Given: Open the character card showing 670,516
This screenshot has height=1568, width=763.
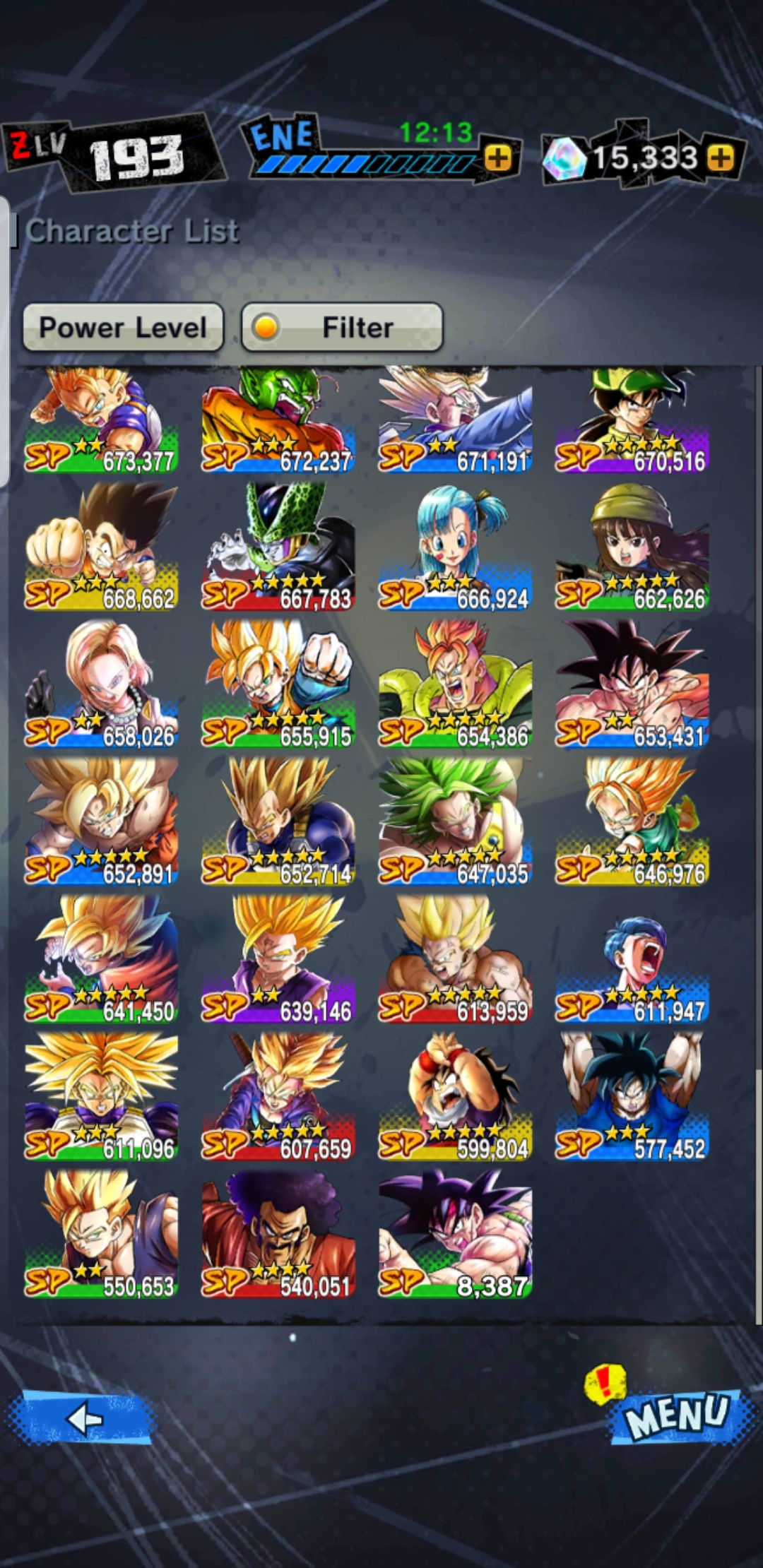Looking at the screenshot, I should pyautogui.click(x=632, y=420).
